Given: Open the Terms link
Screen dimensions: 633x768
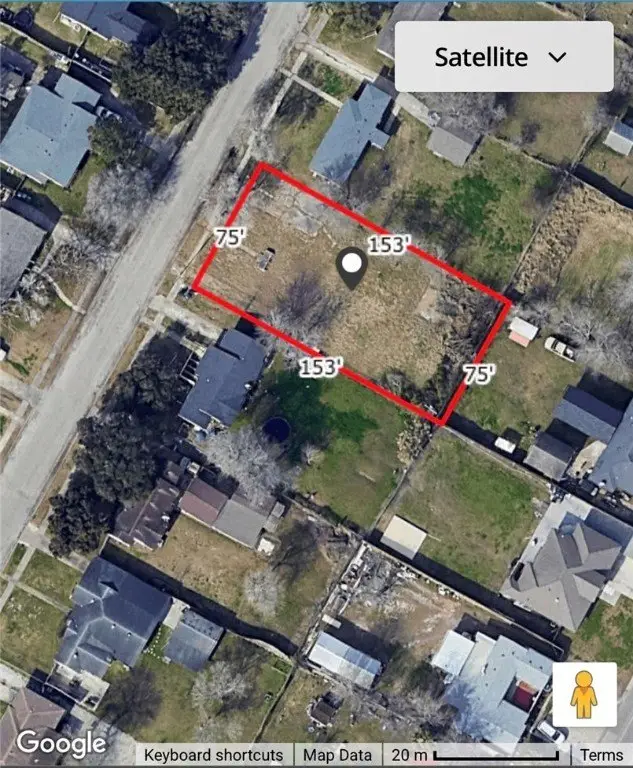Looking at the screenshot, I should click(602, 755).
